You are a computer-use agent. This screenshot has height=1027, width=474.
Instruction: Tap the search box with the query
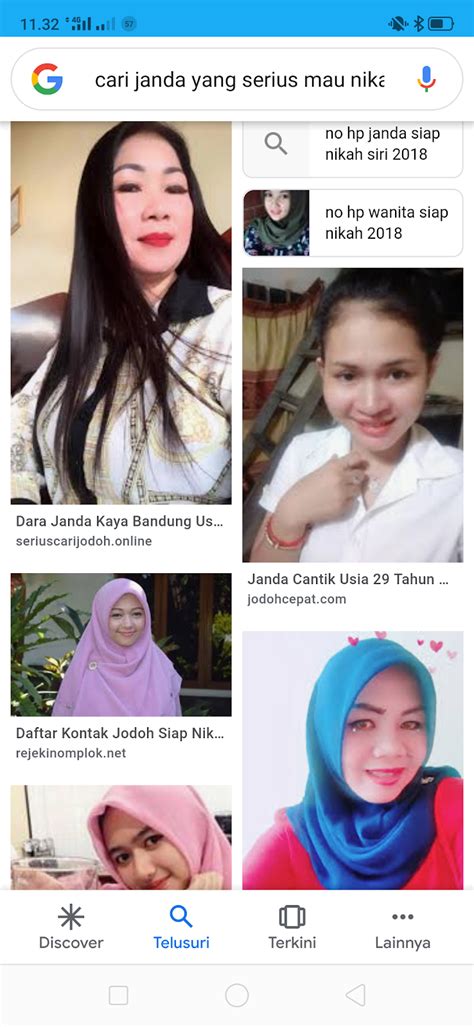click(237, 79)
